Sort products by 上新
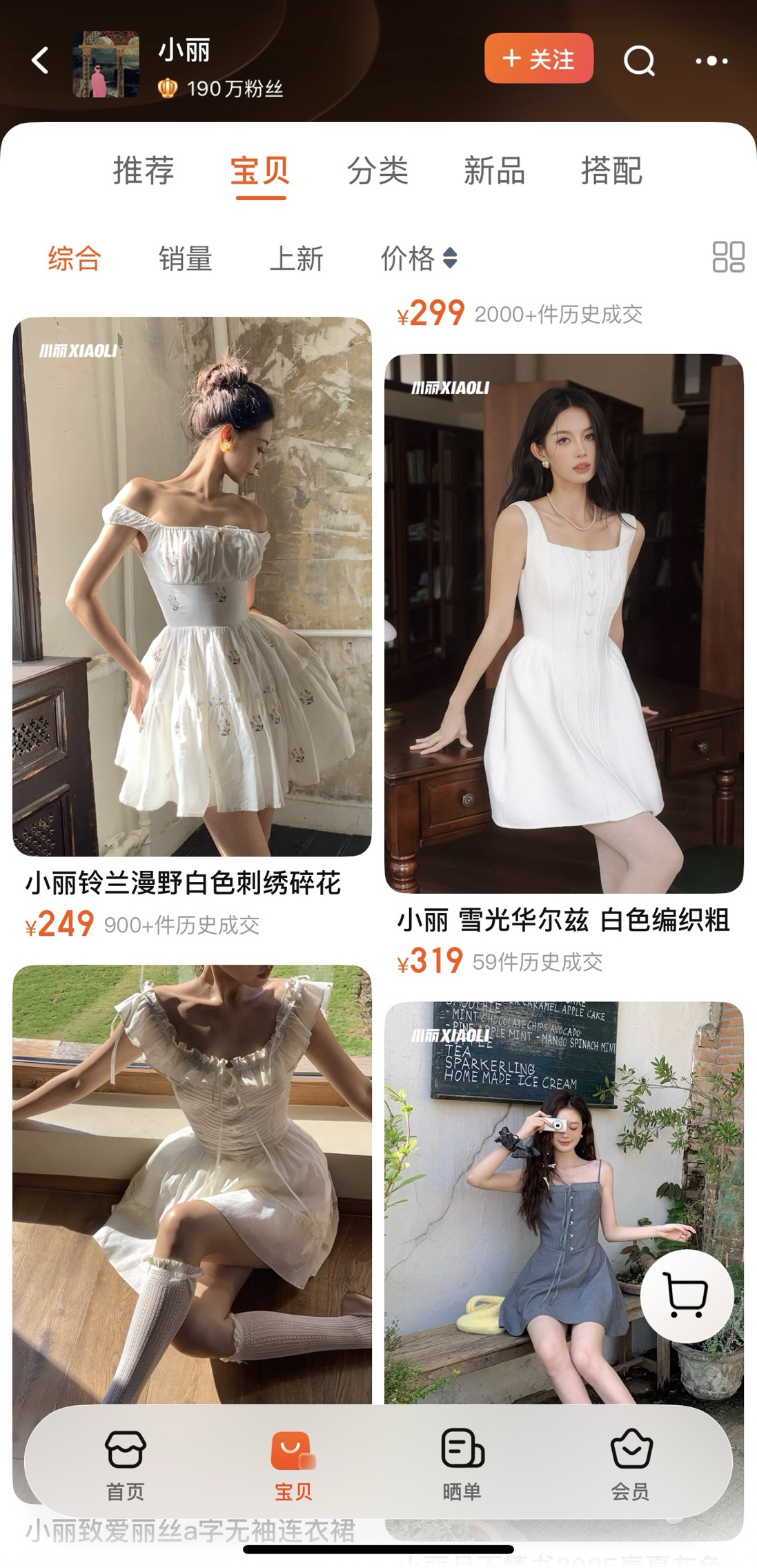The height and width of the screenshot is (1568, 757). click(296, 259)
